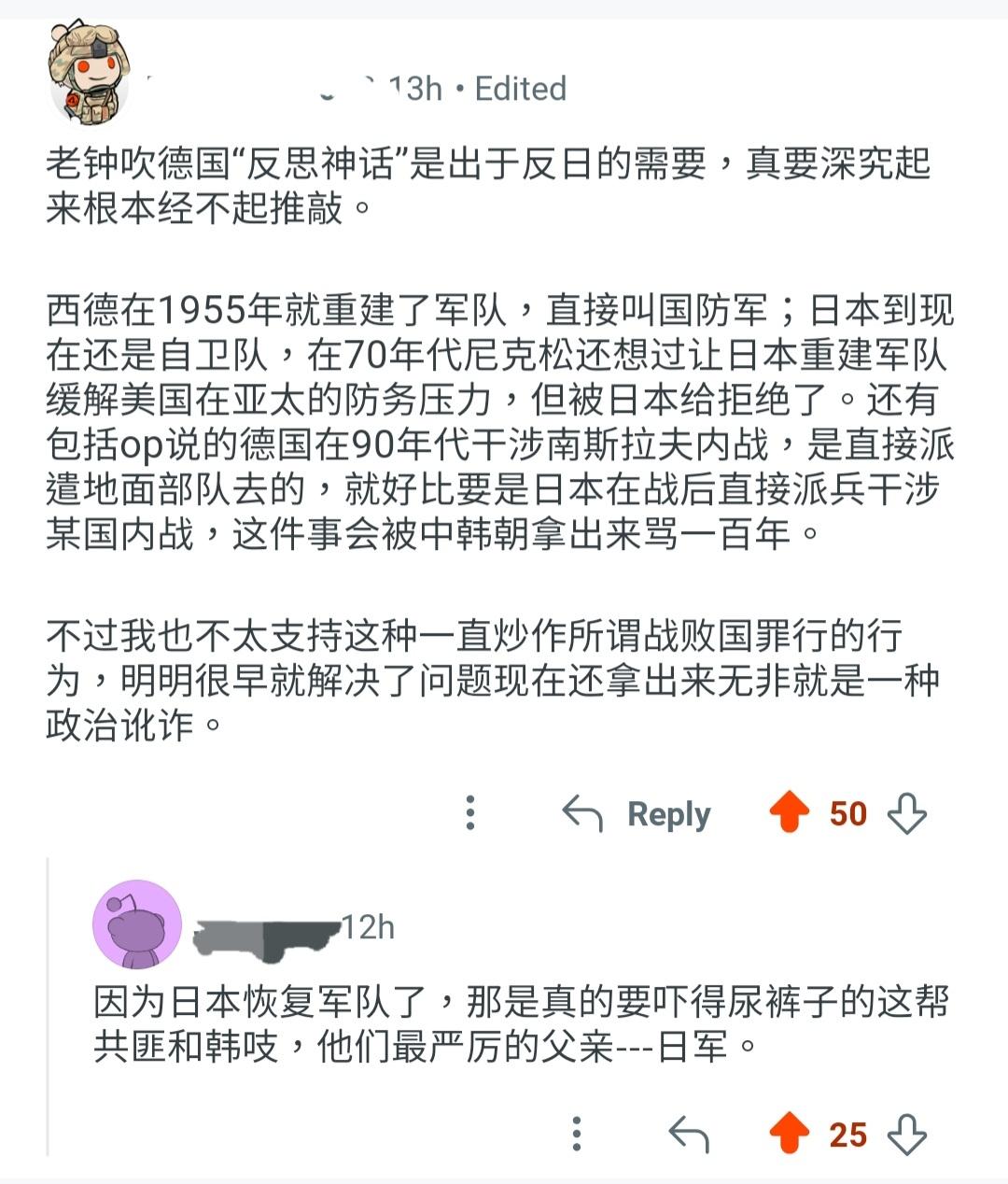
Task: Reply to the 50-upvote comment
Action: pos(637,814)
